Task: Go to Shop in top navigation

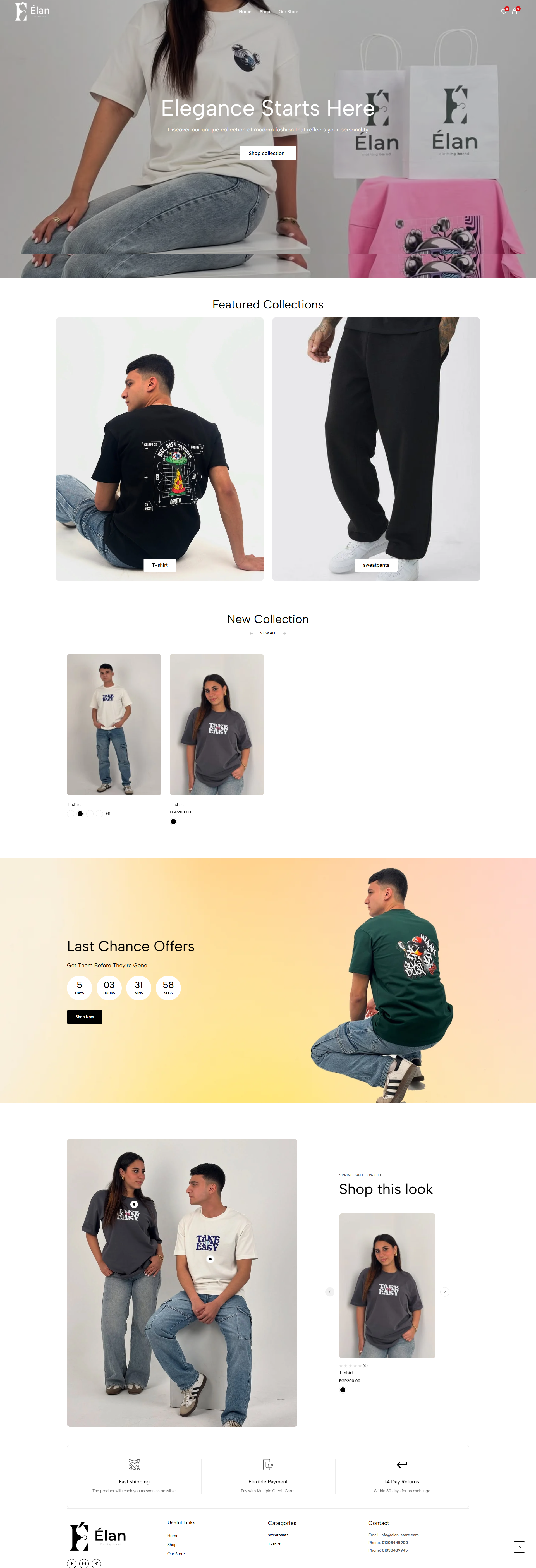Action: (265, 11)
